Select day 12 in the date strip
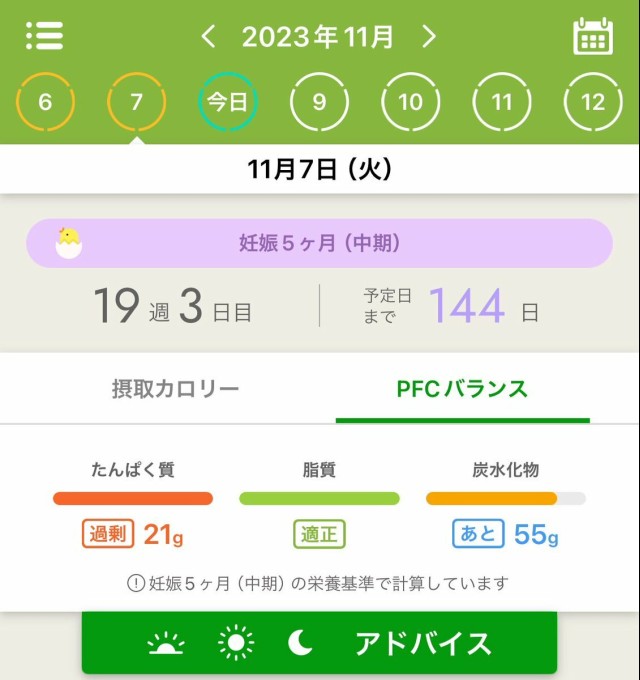Image resolution: width=640 pixels, height=680 pixels. 593,102
